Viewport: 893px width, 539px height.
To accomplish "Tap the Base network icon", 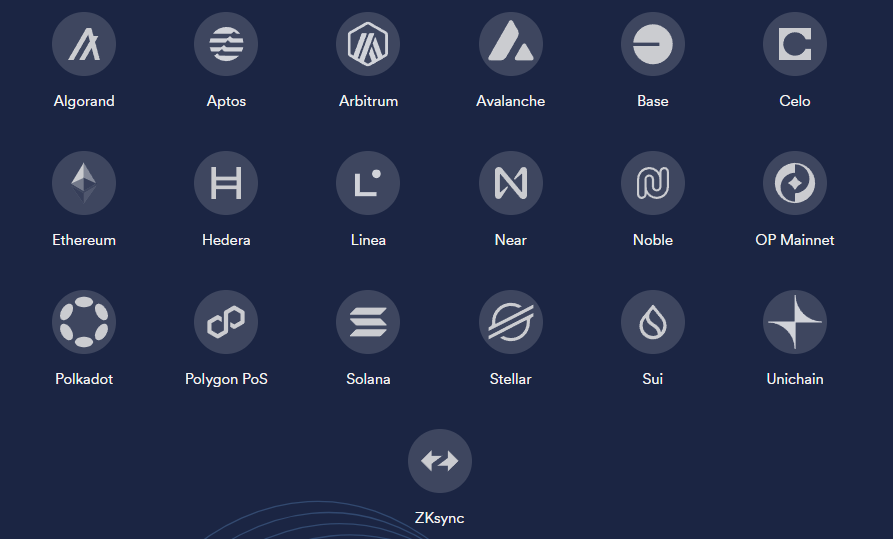I will 653,44.
